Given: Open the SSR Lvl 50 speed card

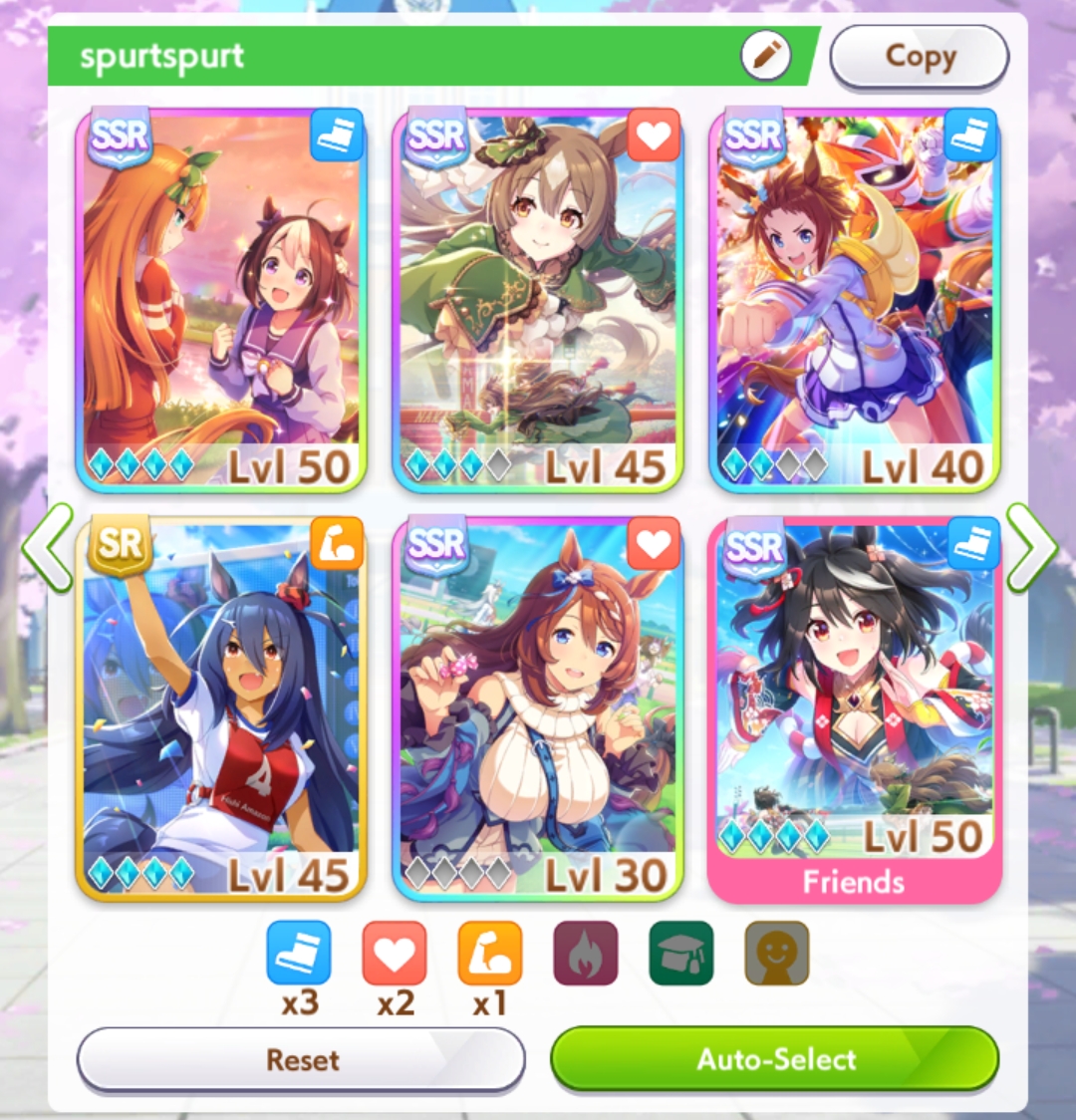Looking at the screenshot, I should 220,300.
